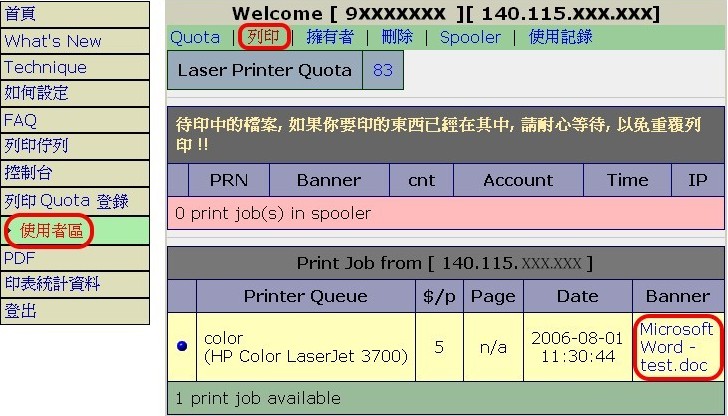Open 列印佇列 print queue
This screenshot has height=416, width=728.
[x=36, y=146]
